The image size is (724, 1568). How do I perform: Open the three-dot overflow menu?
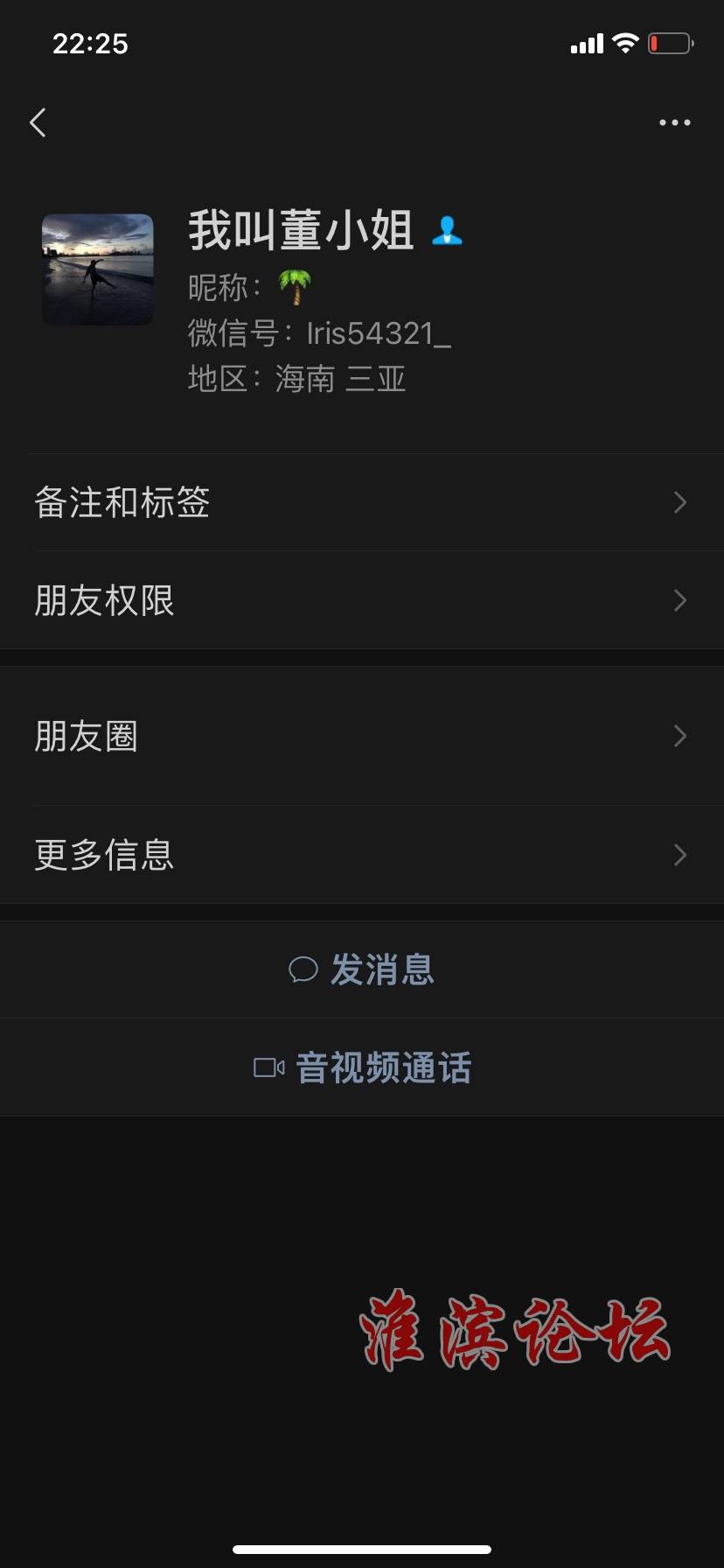(674, 122)
